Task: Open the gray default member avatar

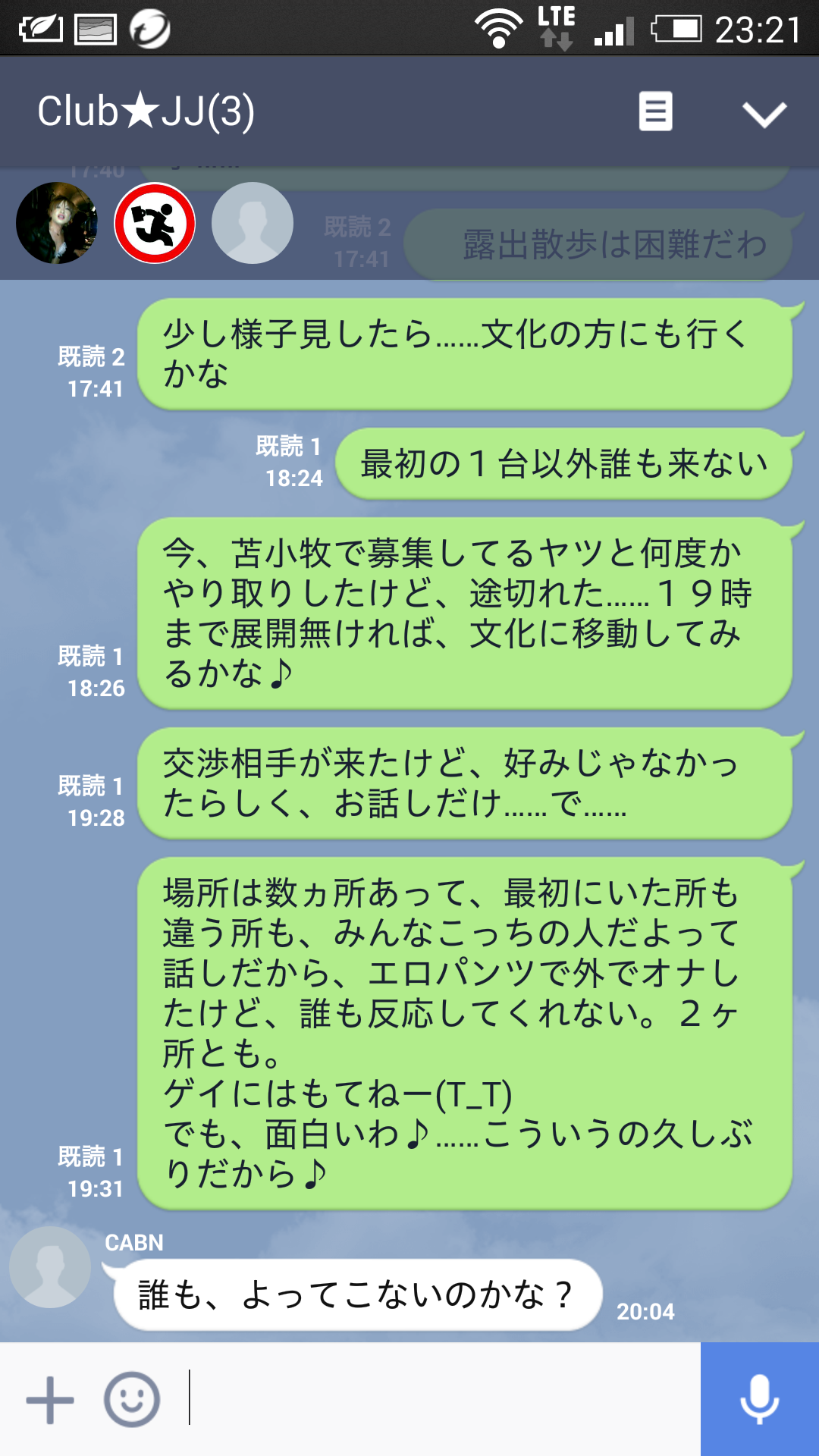Action: [x=253, y=223]
